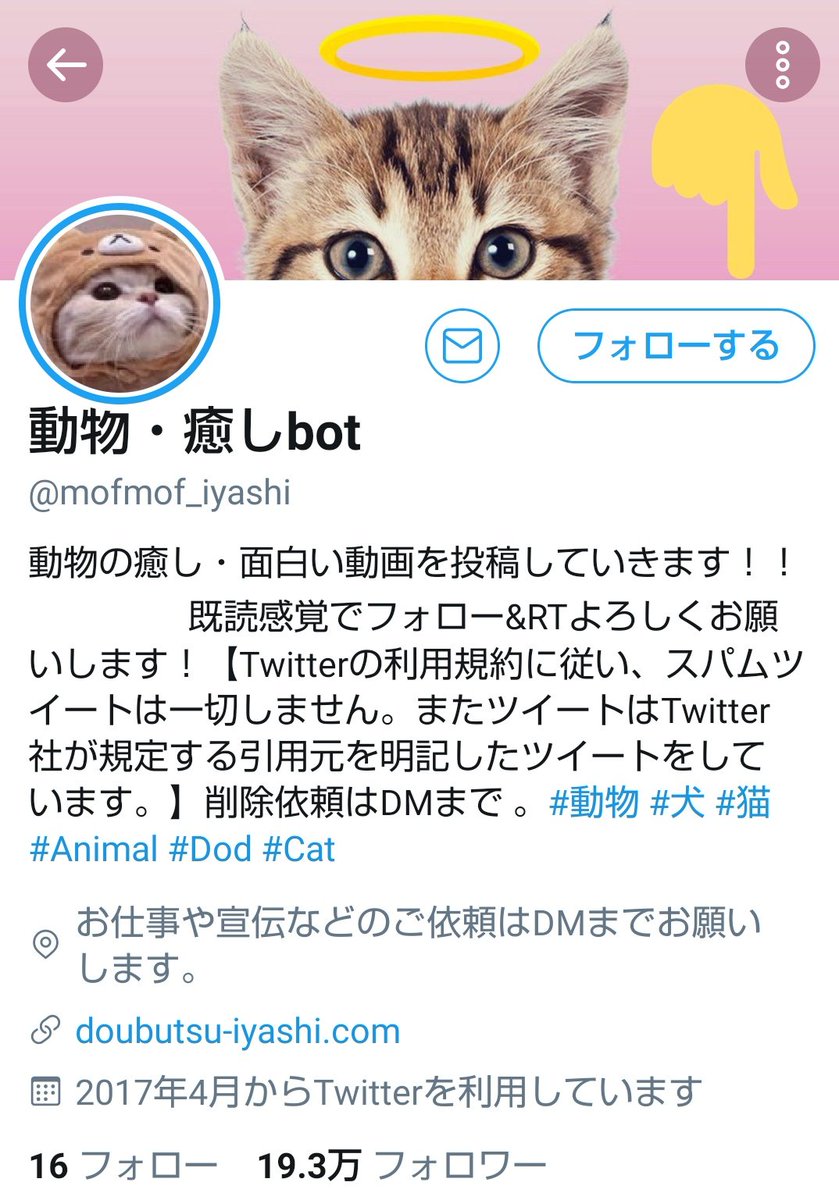Open the #Dod hashtag
Screen dimensions: 839x1200
210,850
